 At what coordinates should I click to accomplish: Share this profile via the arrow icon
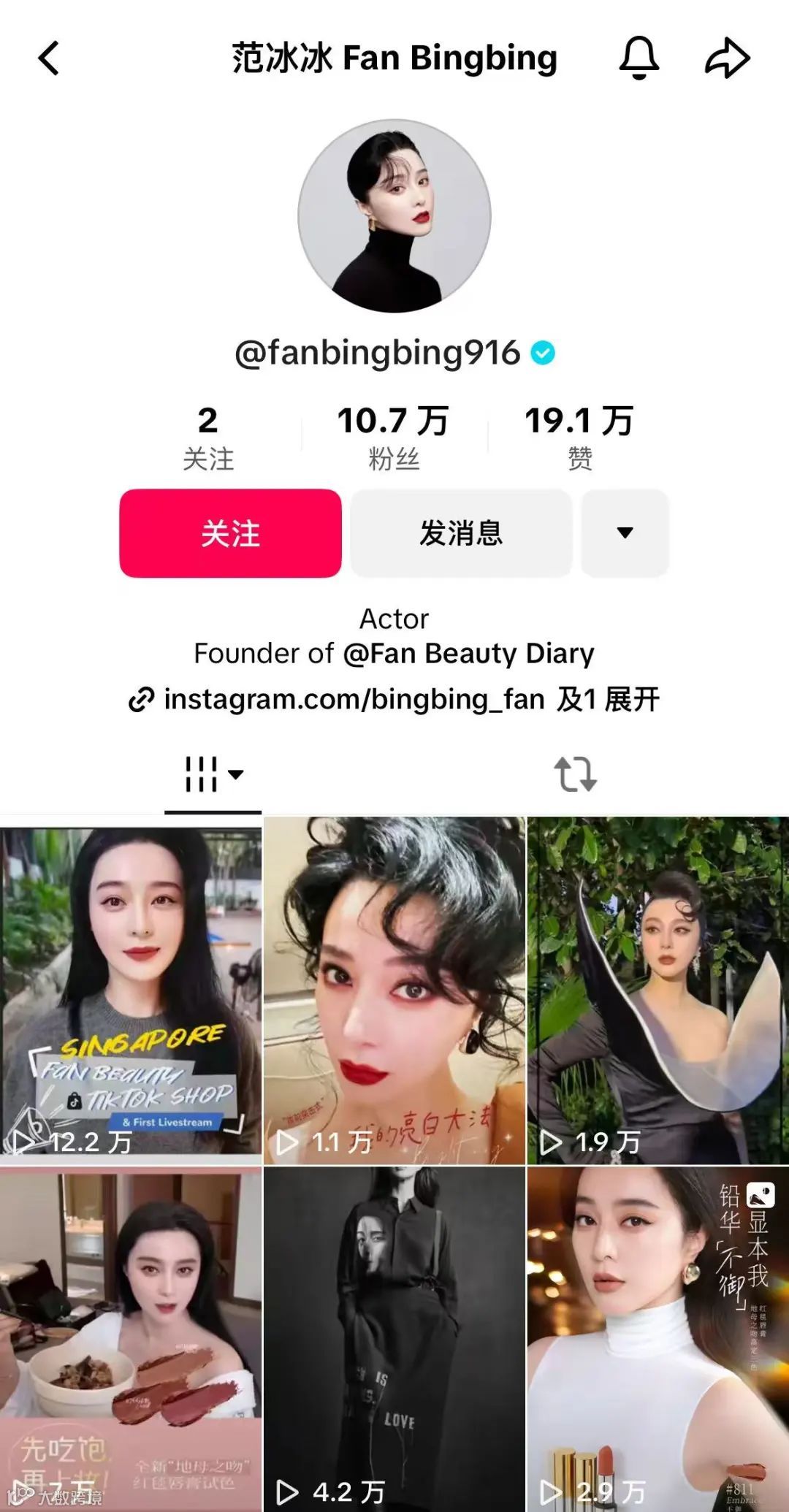(728, 58)
